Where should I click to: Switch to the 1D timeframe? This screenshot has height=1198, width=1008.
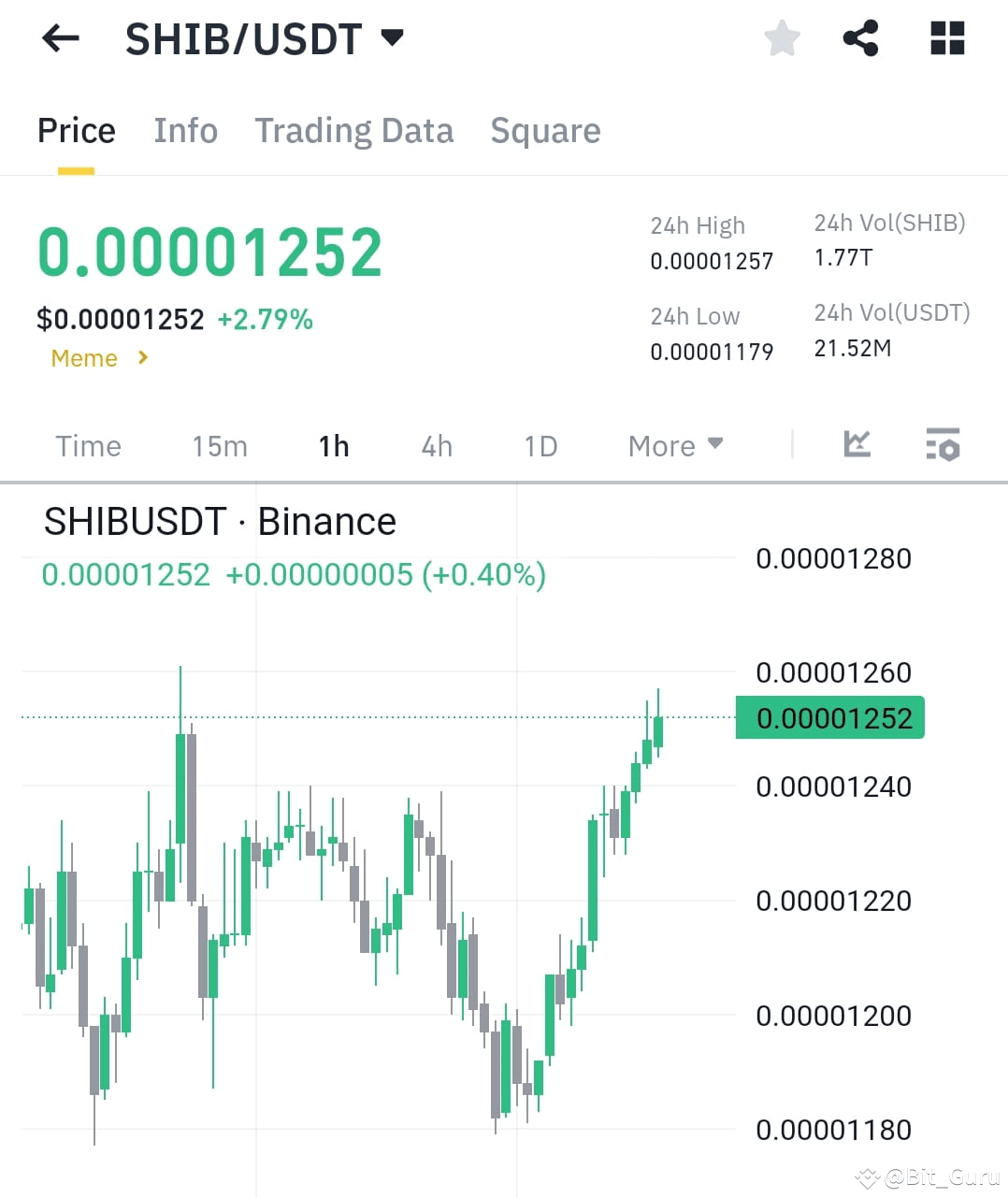point(540,446)
